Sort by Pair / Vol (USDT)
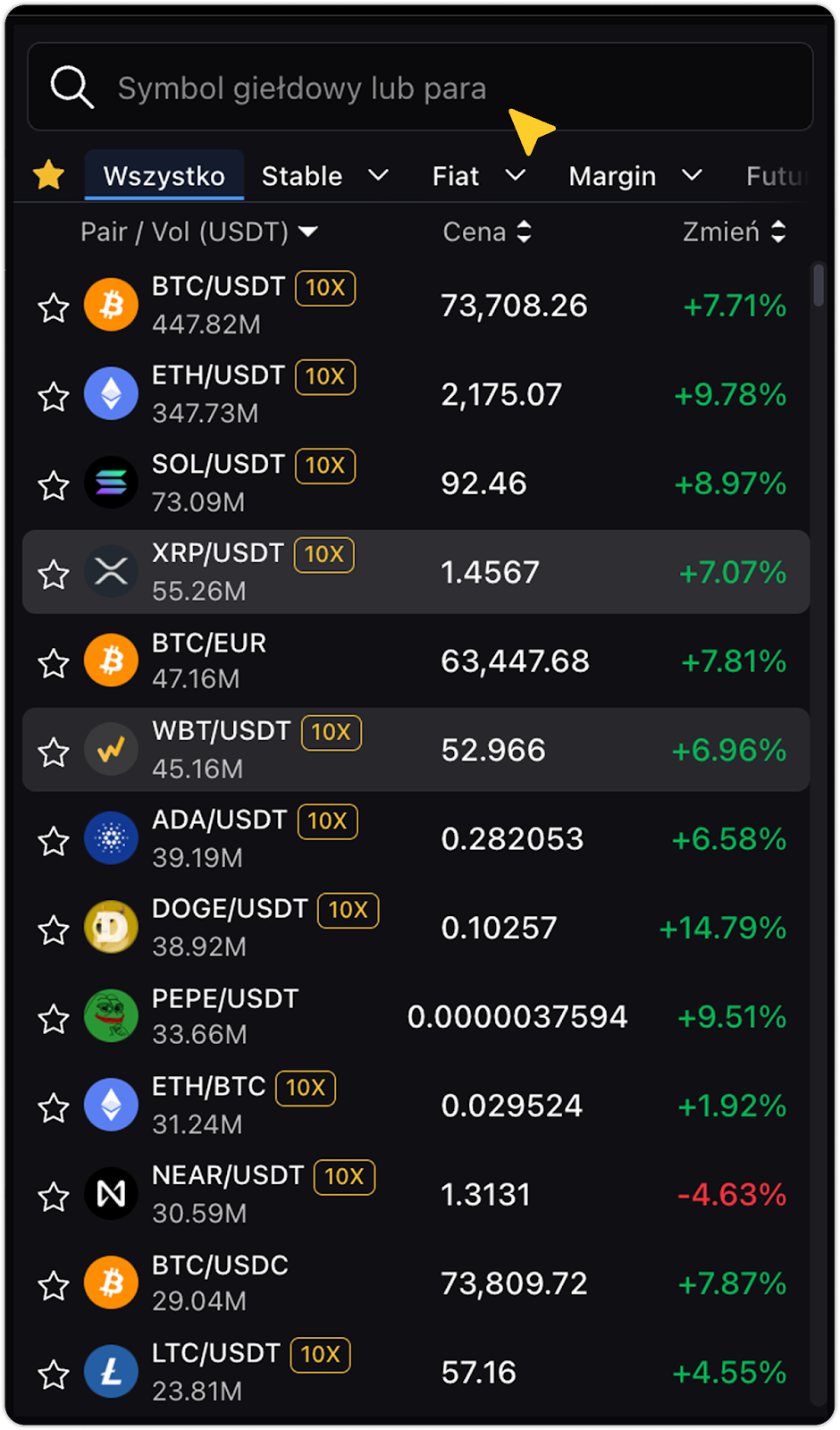The height and width of the screenshot is (1430, 840). pyautogui.click(x=198, y=232)
